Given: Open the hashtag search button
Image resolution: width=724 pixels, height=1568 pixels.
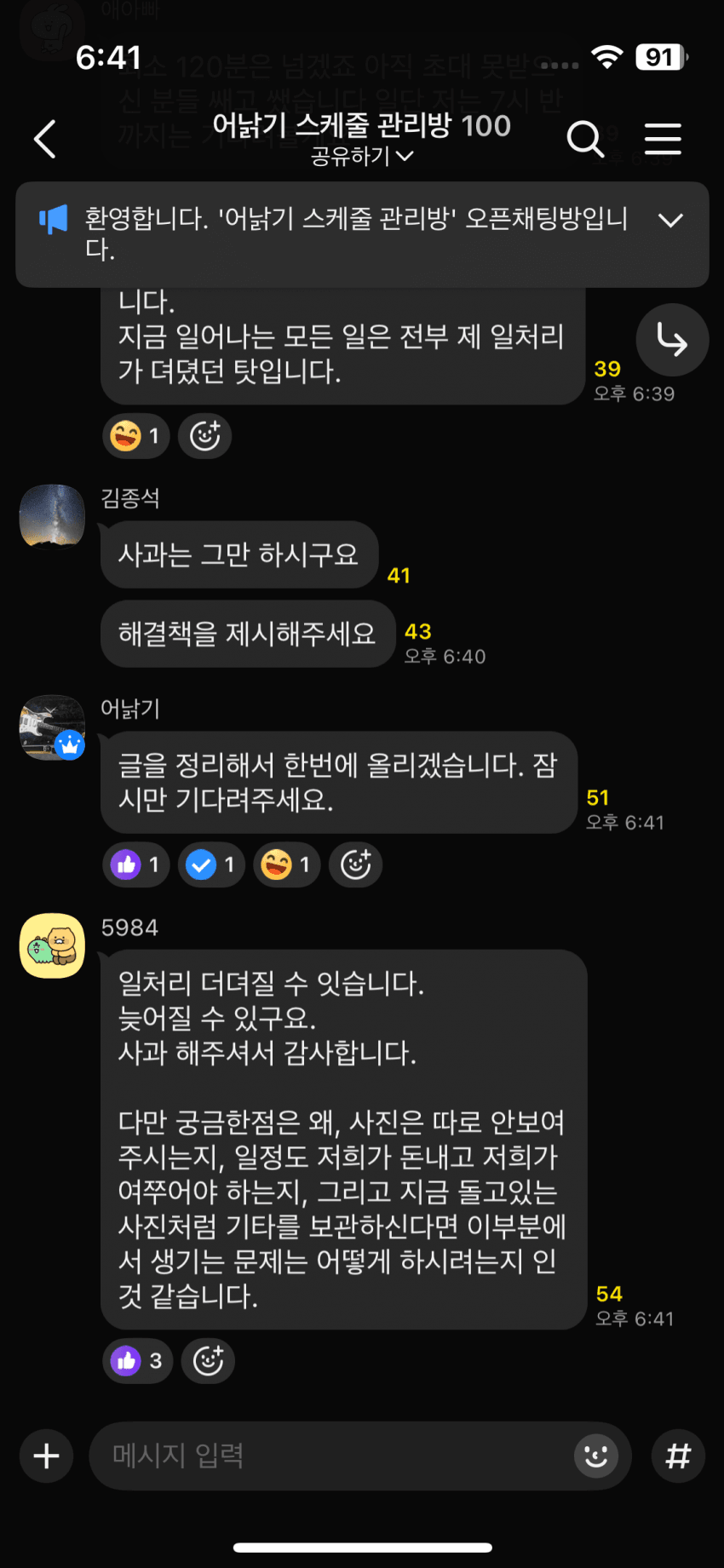Looking at the screenshot, I should [x=678, y=1456].
